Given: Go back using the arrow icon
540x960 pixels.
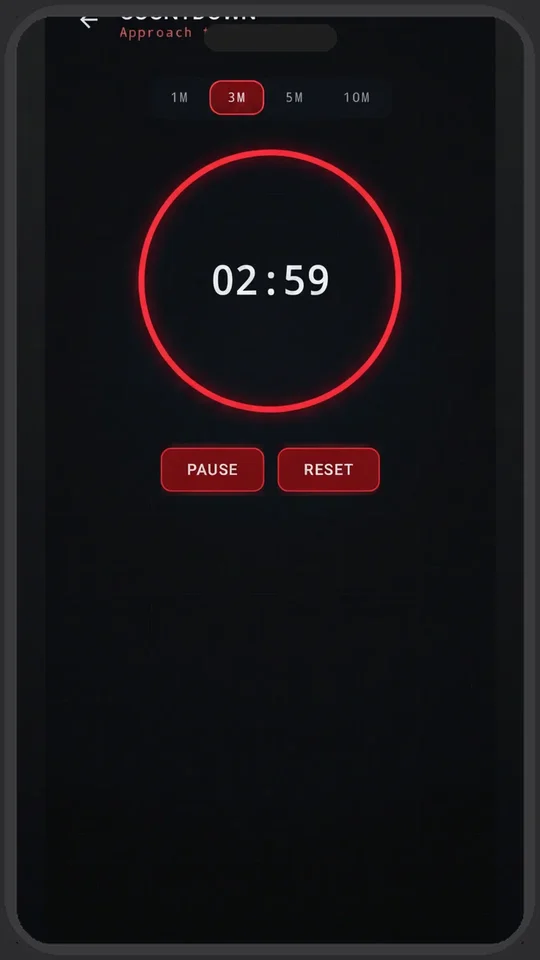Looking at the screenshot, I should (89, 21).
